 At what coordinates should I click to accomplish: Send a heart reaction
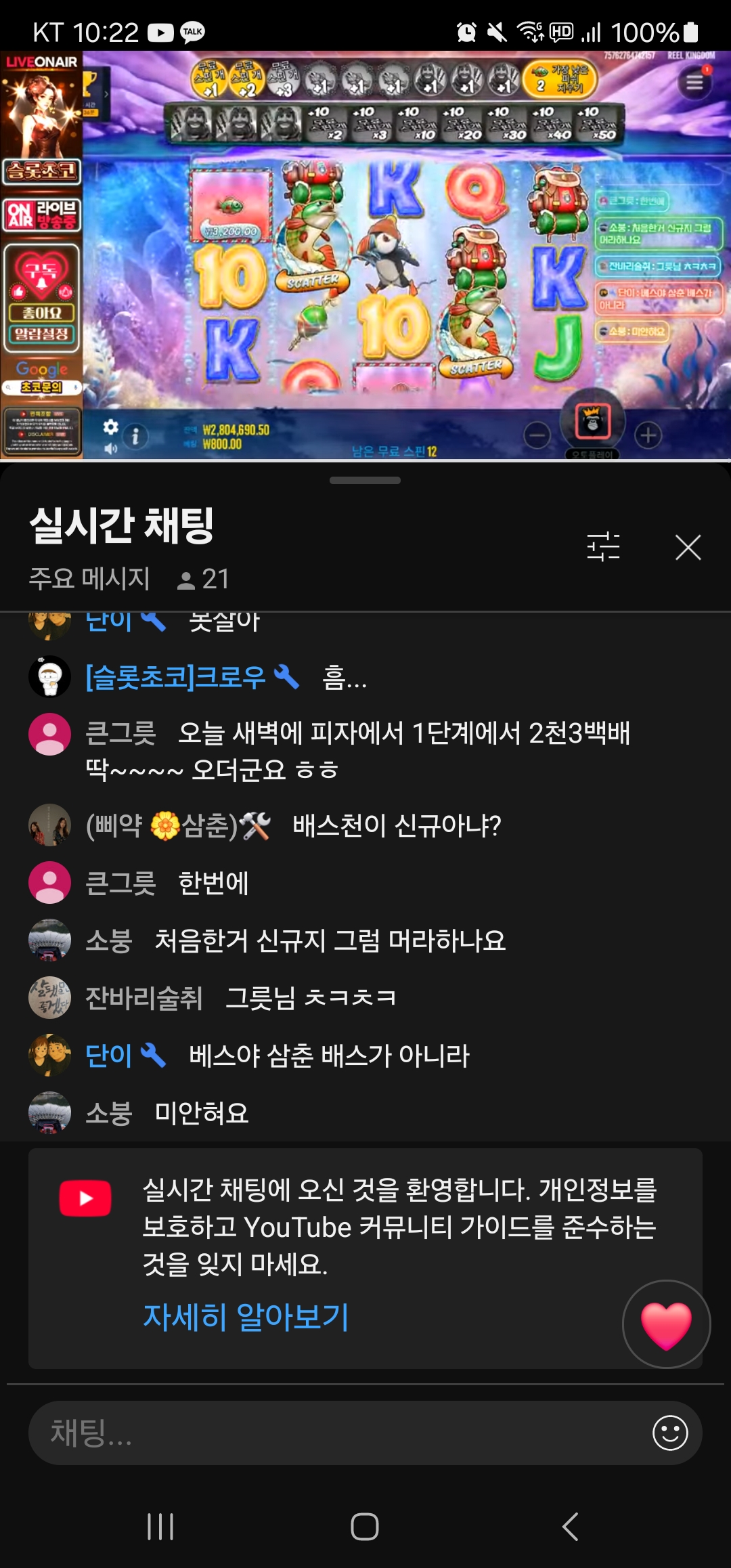pyautogui.click(x=666, y=1324)
